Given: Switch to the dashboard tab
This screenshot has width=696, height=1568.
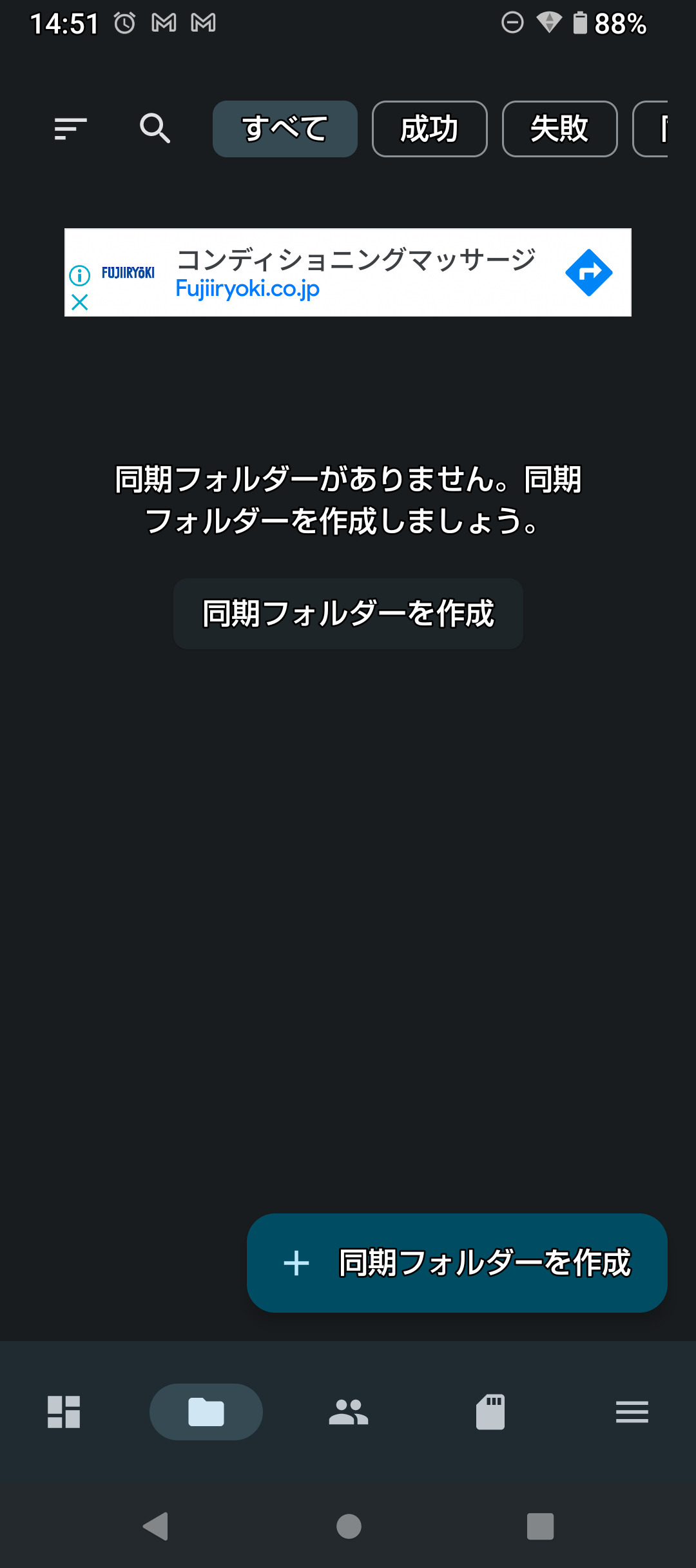Looking at the screenshot, I should tap(64, 1412).
